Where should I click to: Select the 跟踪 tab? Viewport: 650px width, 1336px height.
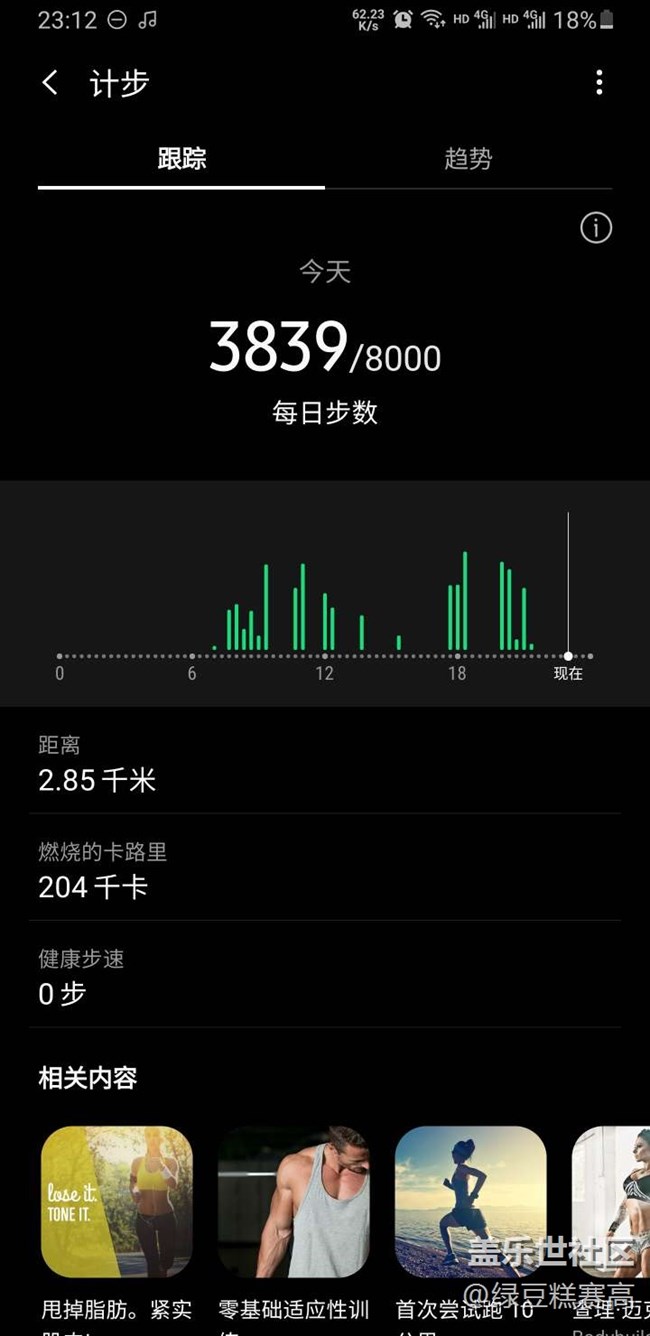pos(182,158)
